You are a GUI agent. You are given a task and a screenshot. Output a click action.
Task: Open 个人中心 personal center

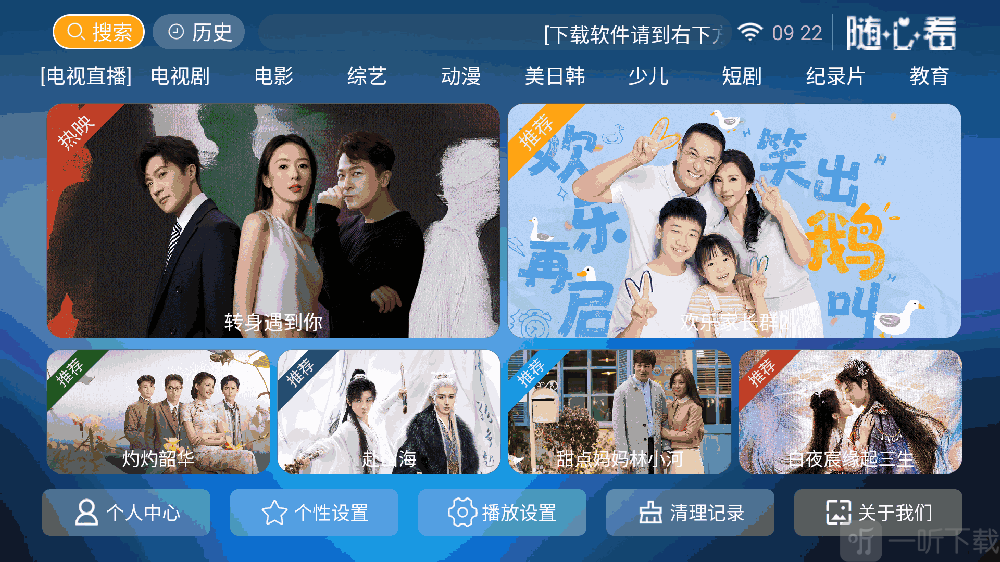click(126, 513)
